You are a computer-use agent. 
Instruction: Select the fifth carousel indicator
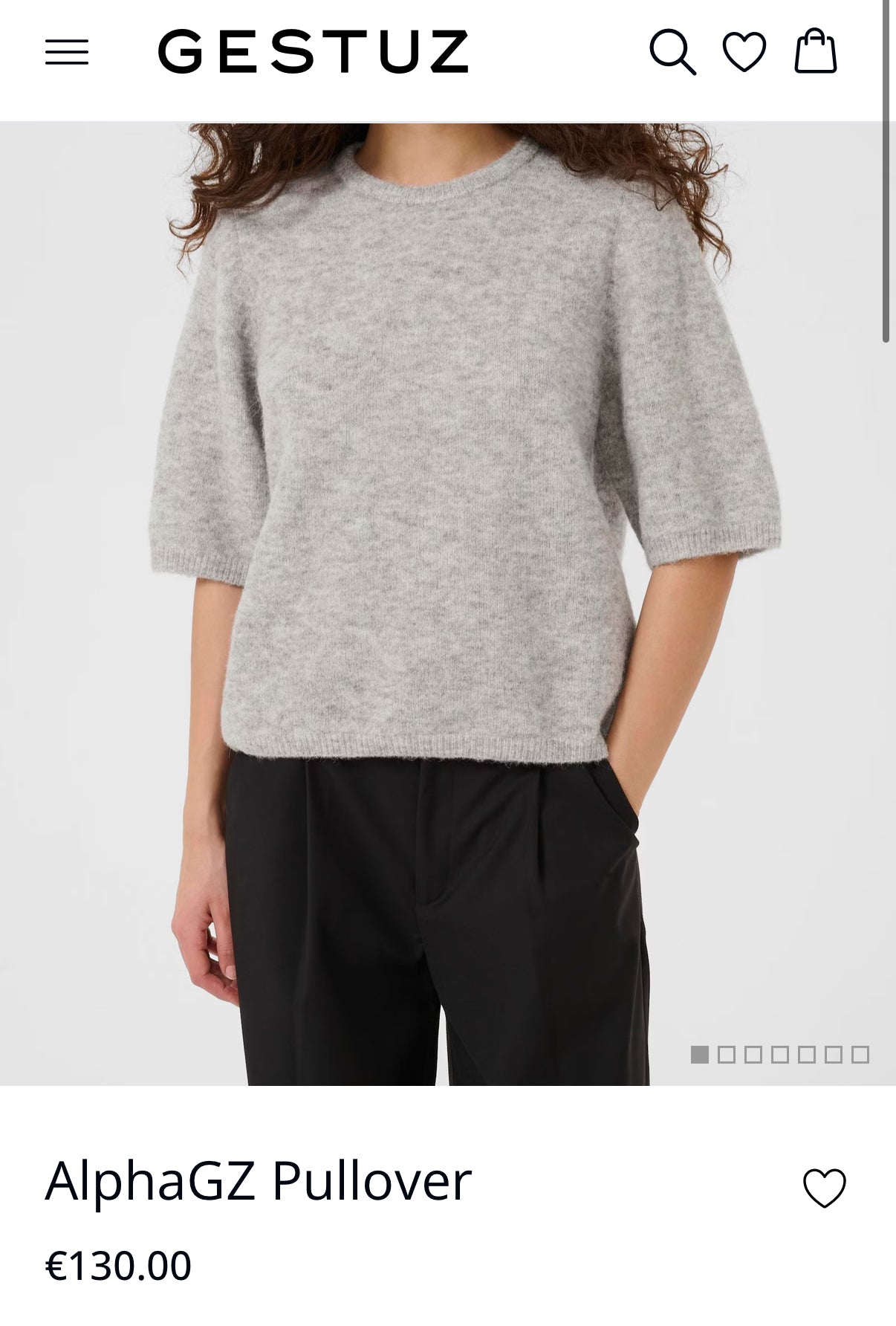807,1053
